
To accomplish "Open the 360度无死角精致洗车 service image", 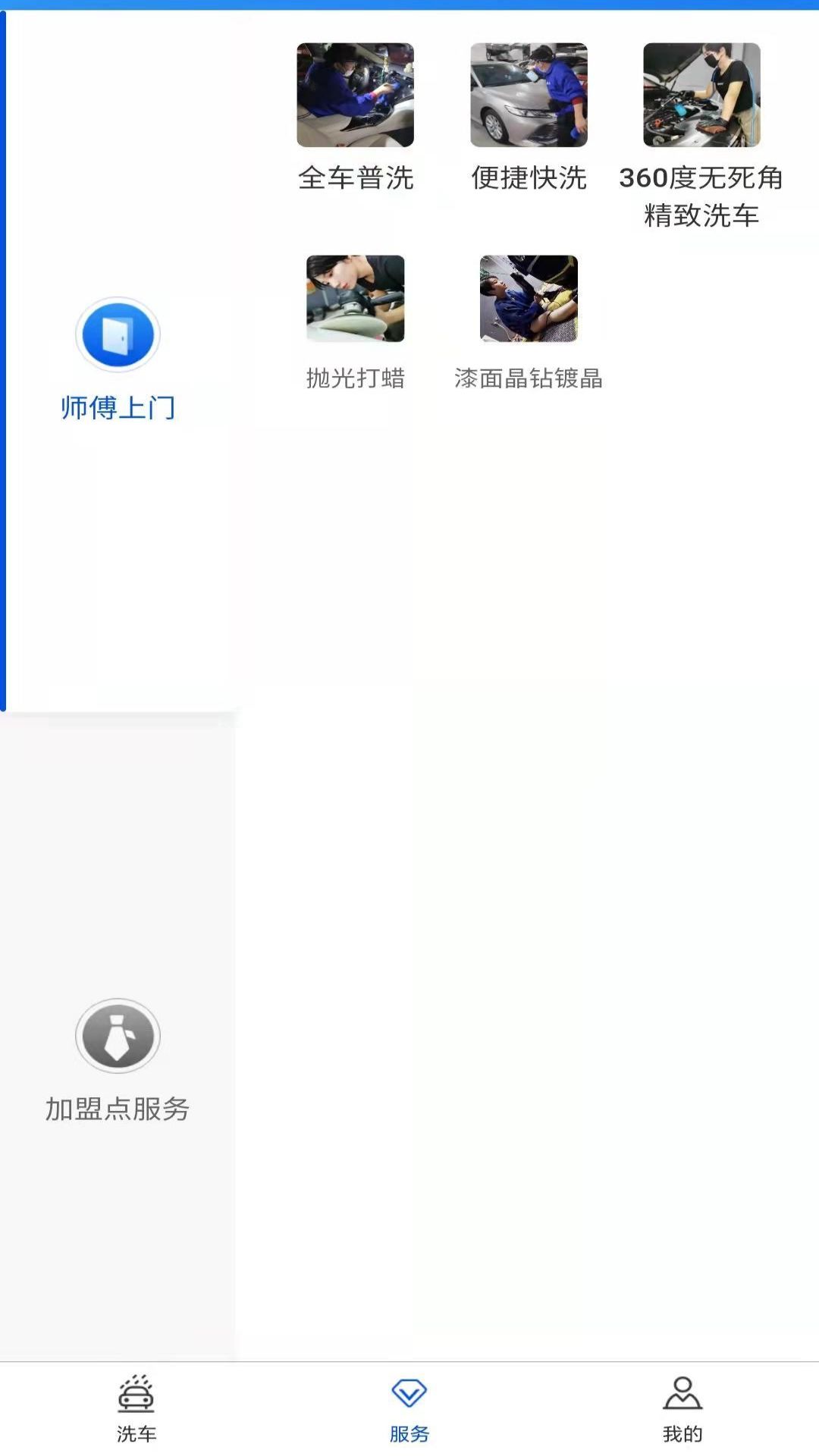I will 701,95.
